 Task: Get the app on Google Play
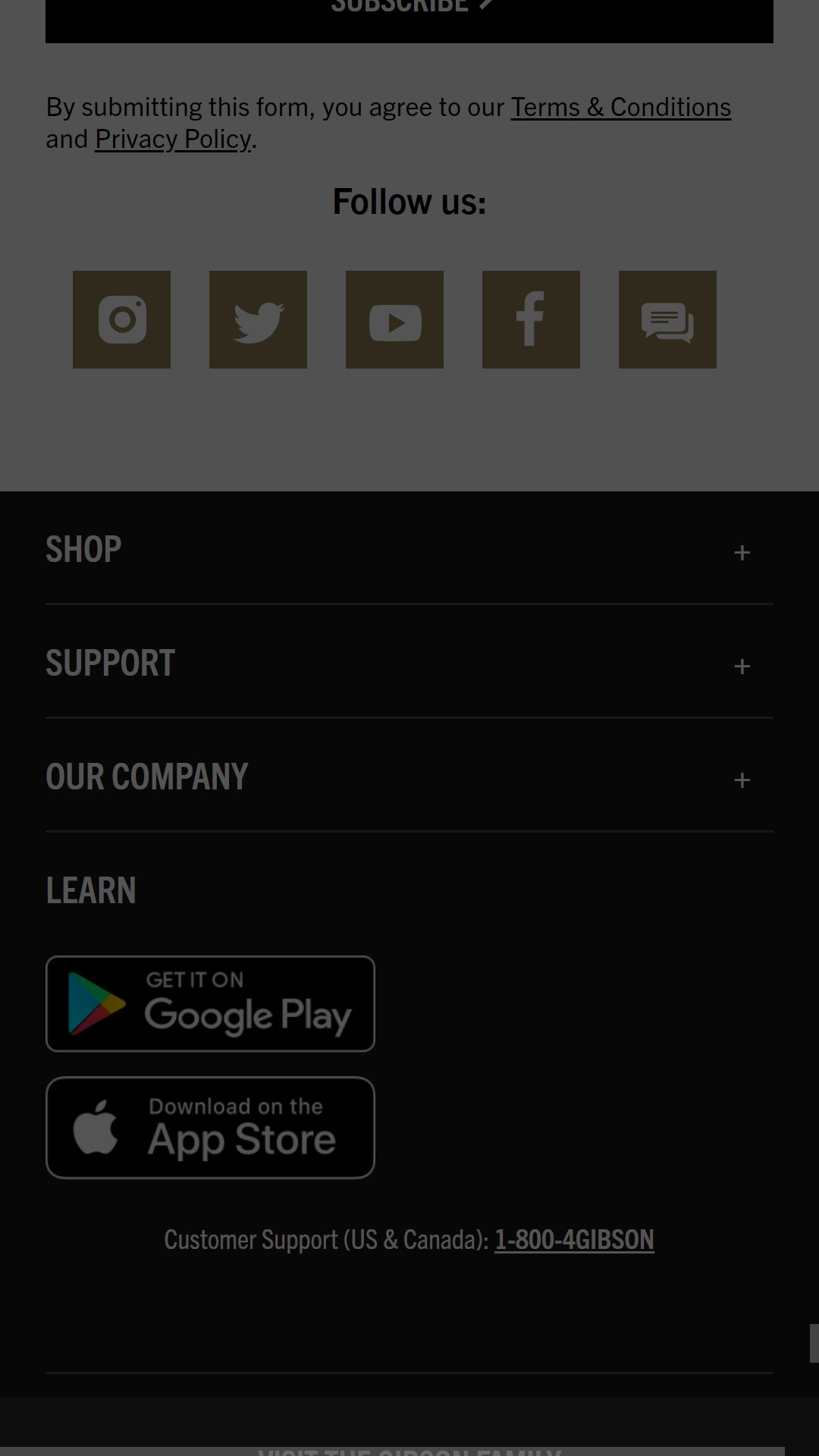coord(210,1004)
